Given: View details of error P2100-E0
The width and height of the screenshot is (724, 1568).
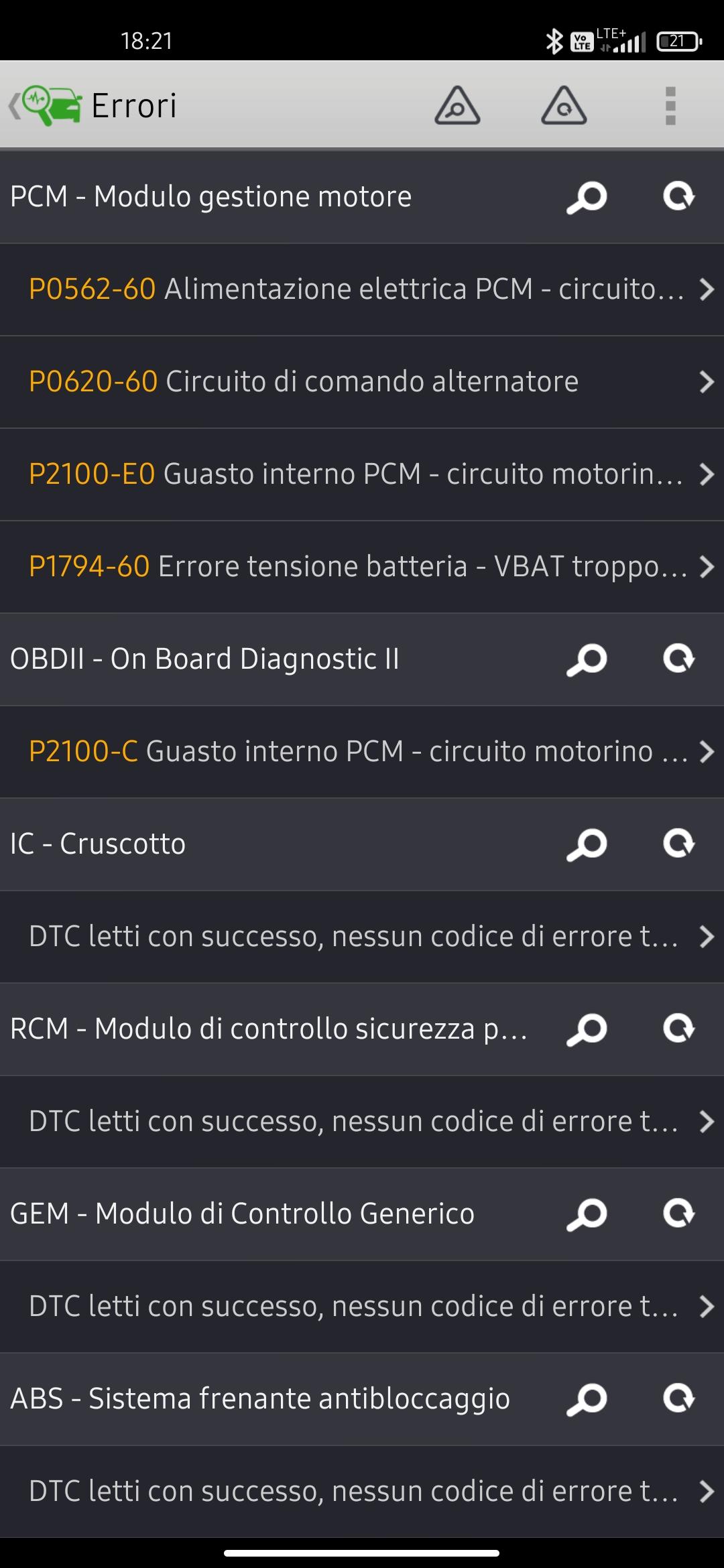Looking at the screenshot, I should 362,474.
